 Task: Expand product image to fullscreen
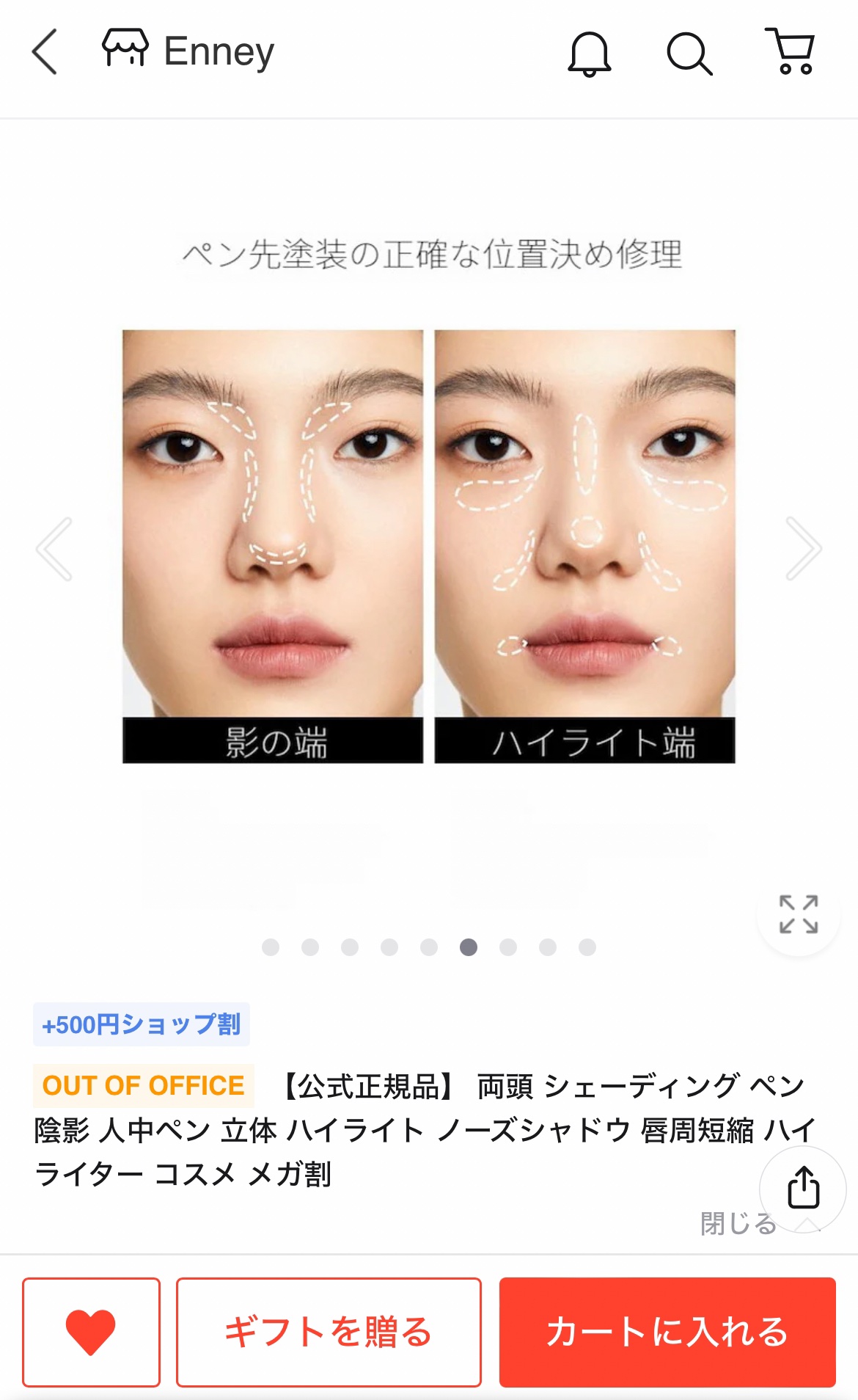point(798,914)
